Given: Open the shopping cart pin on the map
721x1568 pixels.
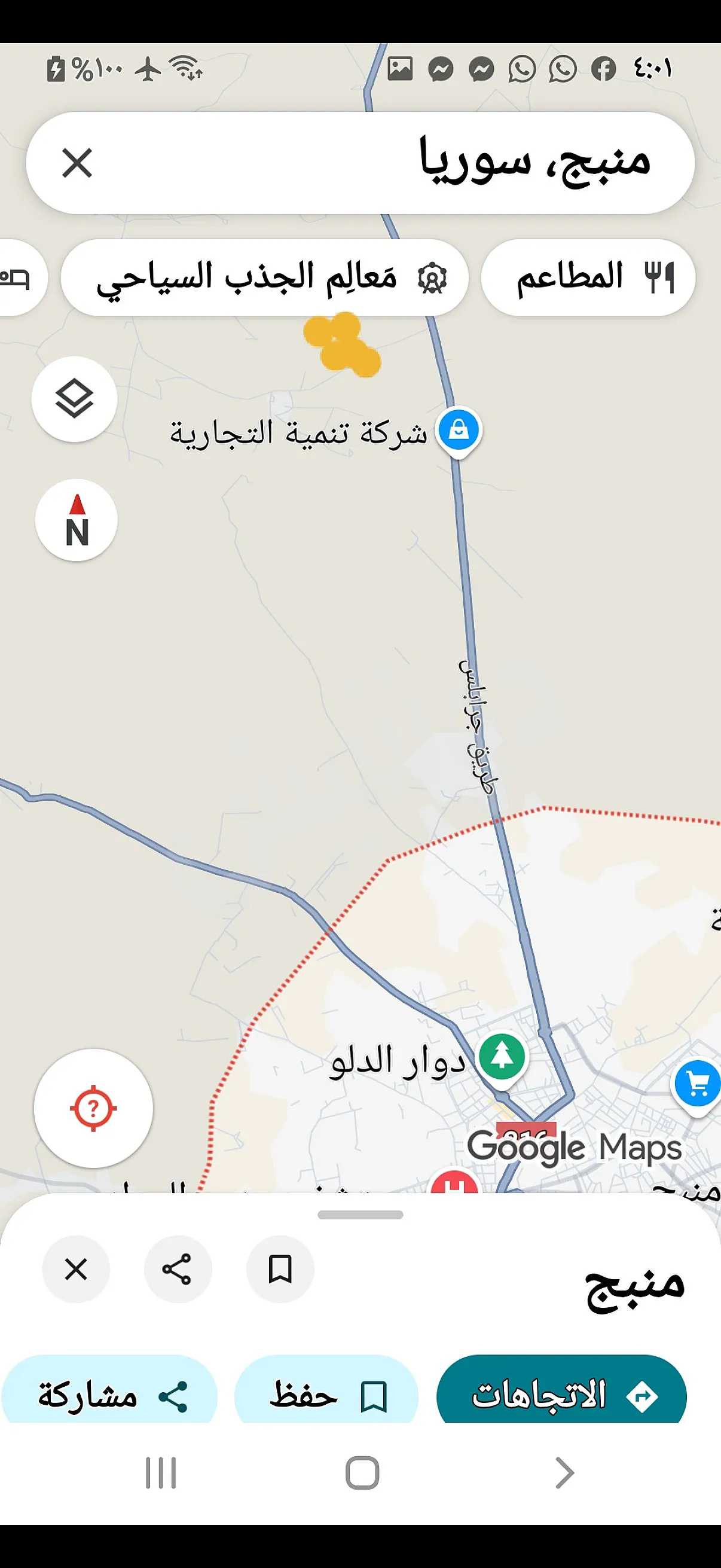Looking at the screenshot, I should coord(697,1084).
